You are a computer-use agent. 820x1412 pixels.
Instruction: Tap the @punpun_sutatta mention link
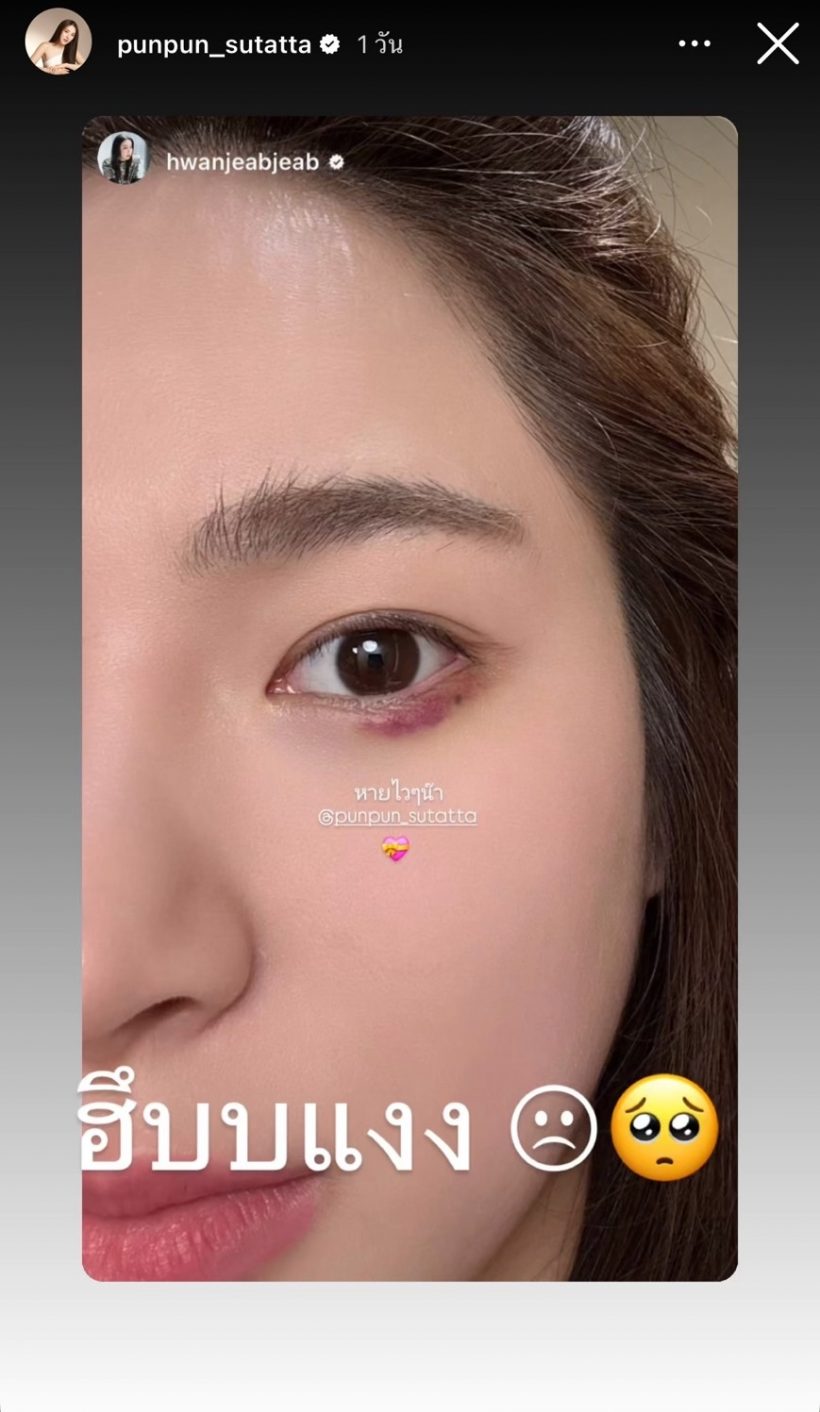(397, 817)
